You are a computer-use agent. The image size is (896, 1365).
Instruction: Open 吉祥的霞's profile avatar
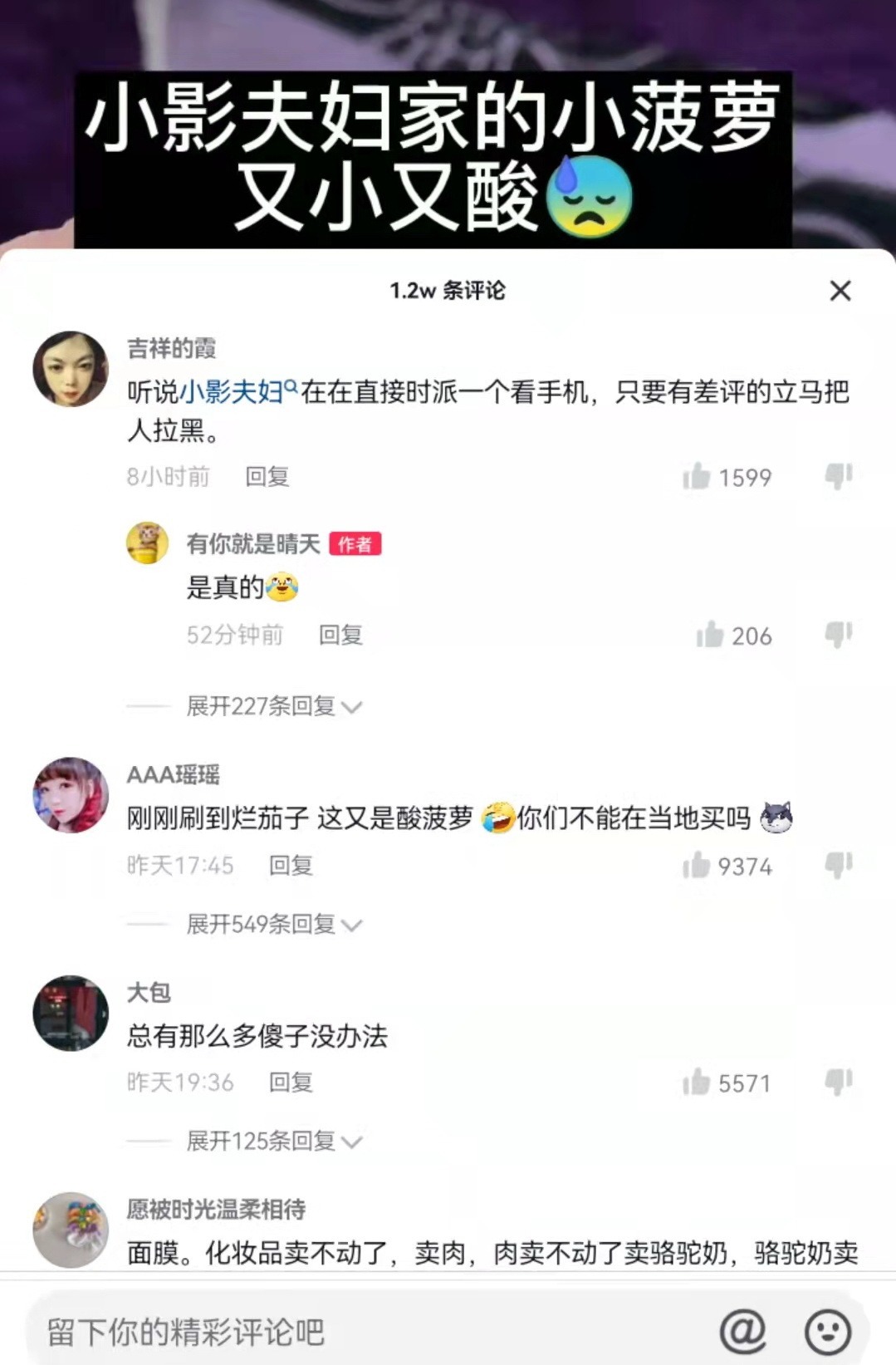71,369
